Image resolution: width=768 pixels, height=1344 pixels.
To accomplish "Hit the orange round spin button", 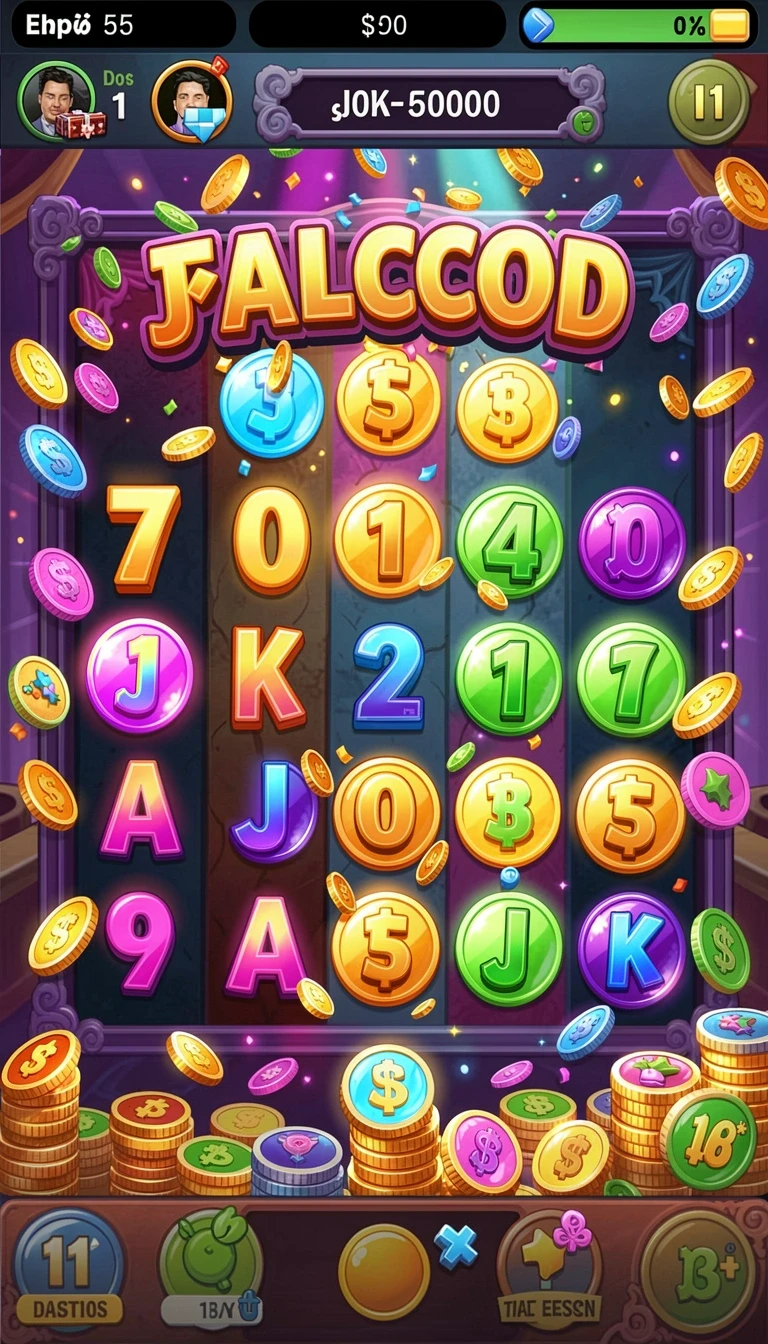I will (384, 1271).
